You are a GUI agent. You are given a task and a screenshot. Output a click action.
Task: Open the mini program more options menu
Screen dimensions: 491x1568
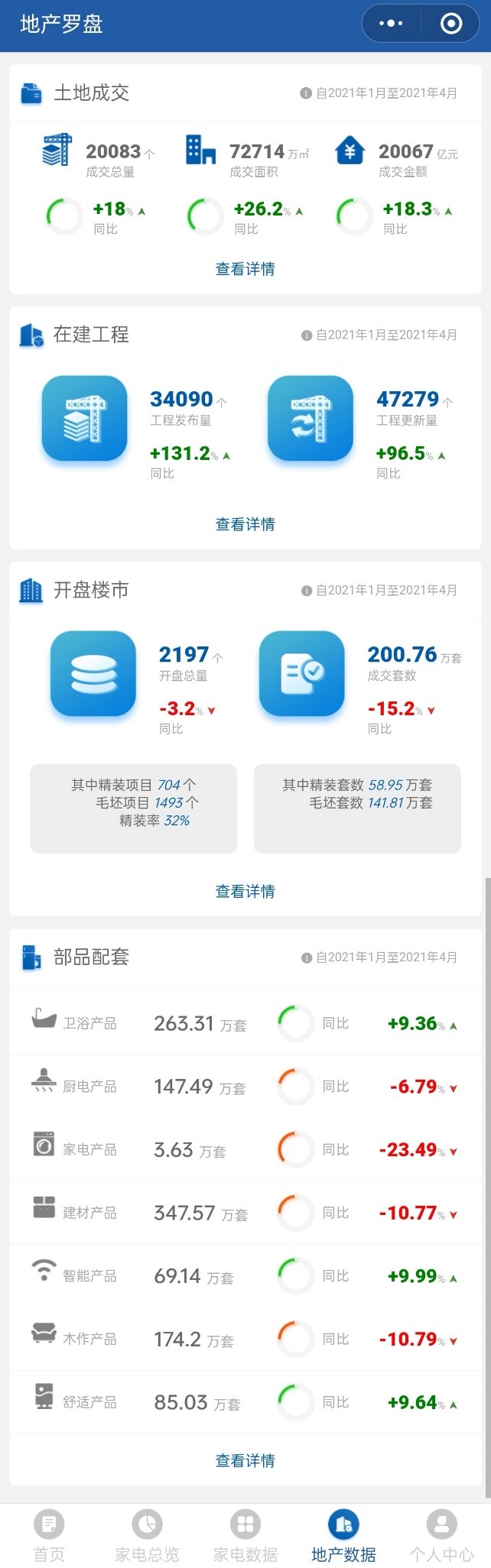pos(391,24)
